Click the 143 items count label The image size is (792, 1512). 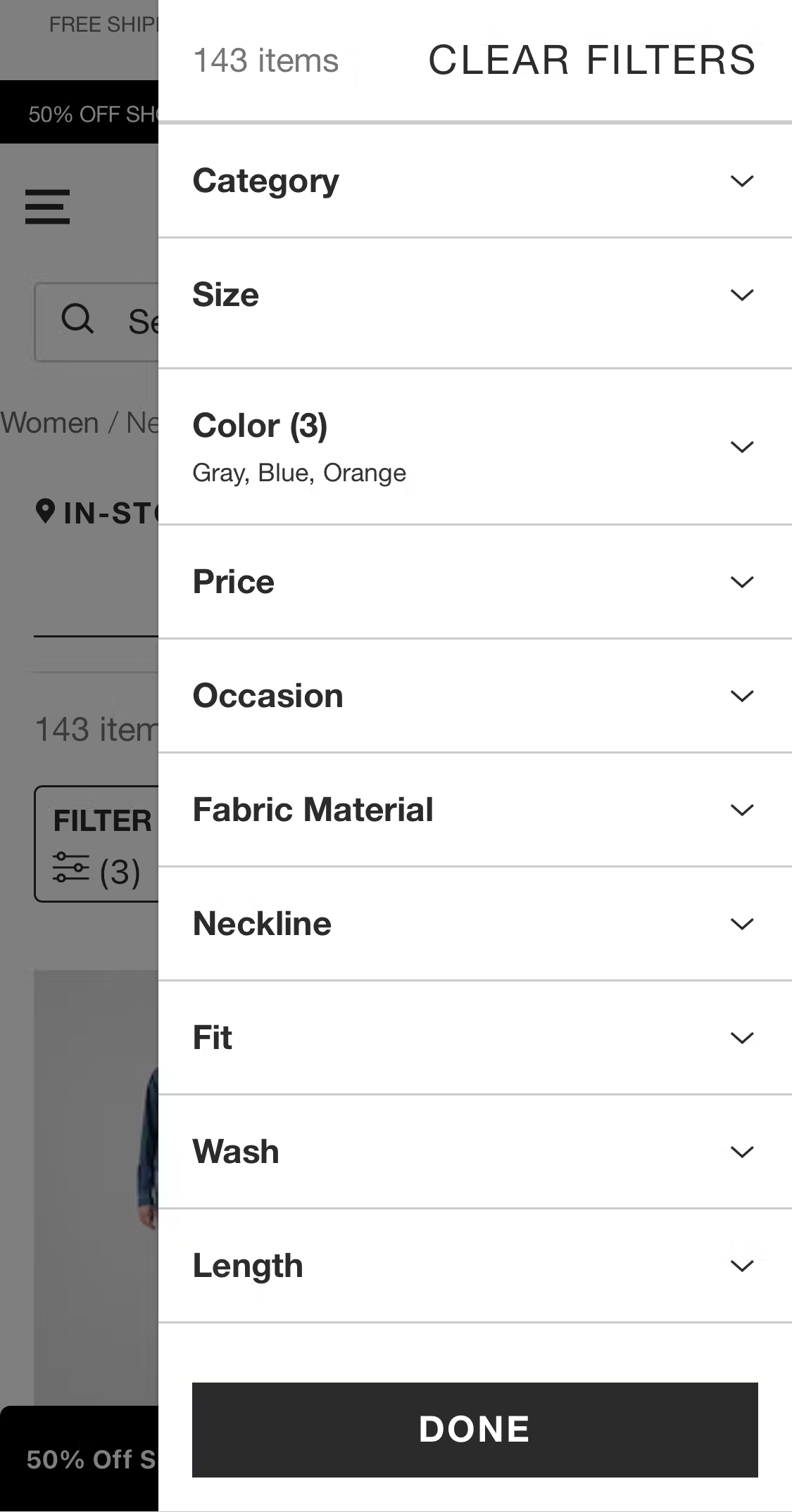pos(266,61)
